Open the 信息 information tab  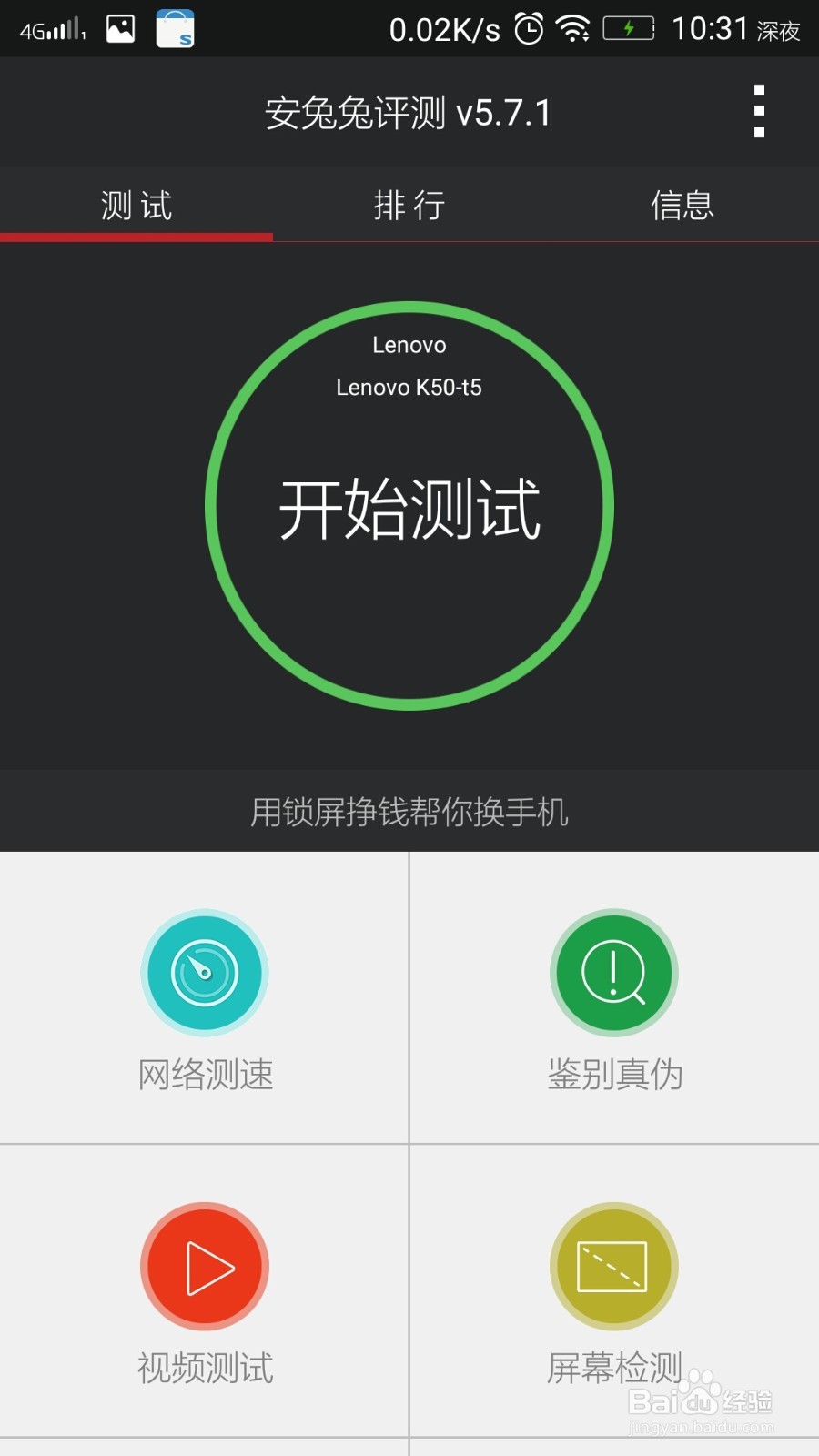point(682,205)
